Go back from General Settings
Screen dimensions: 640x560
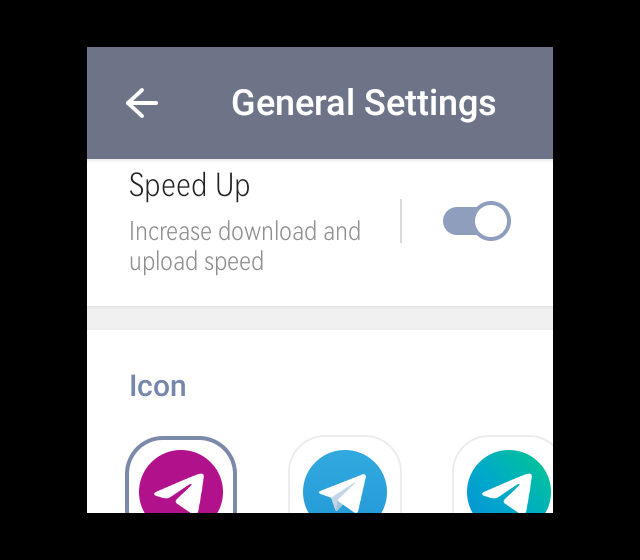[x=142, y=103]
